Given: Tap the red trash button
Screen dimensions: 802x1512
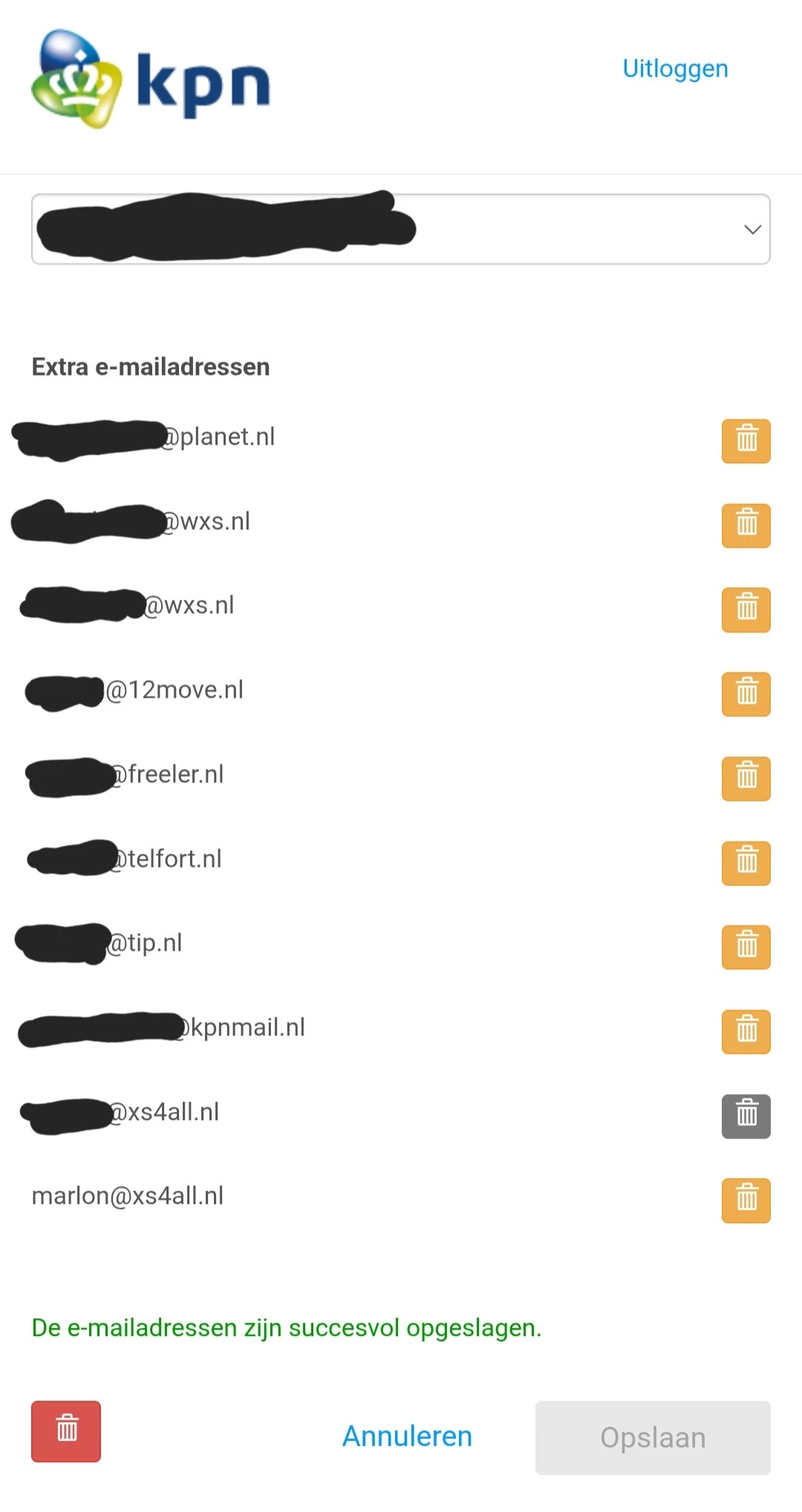Looking at the screenshot, I should 66,1431.
